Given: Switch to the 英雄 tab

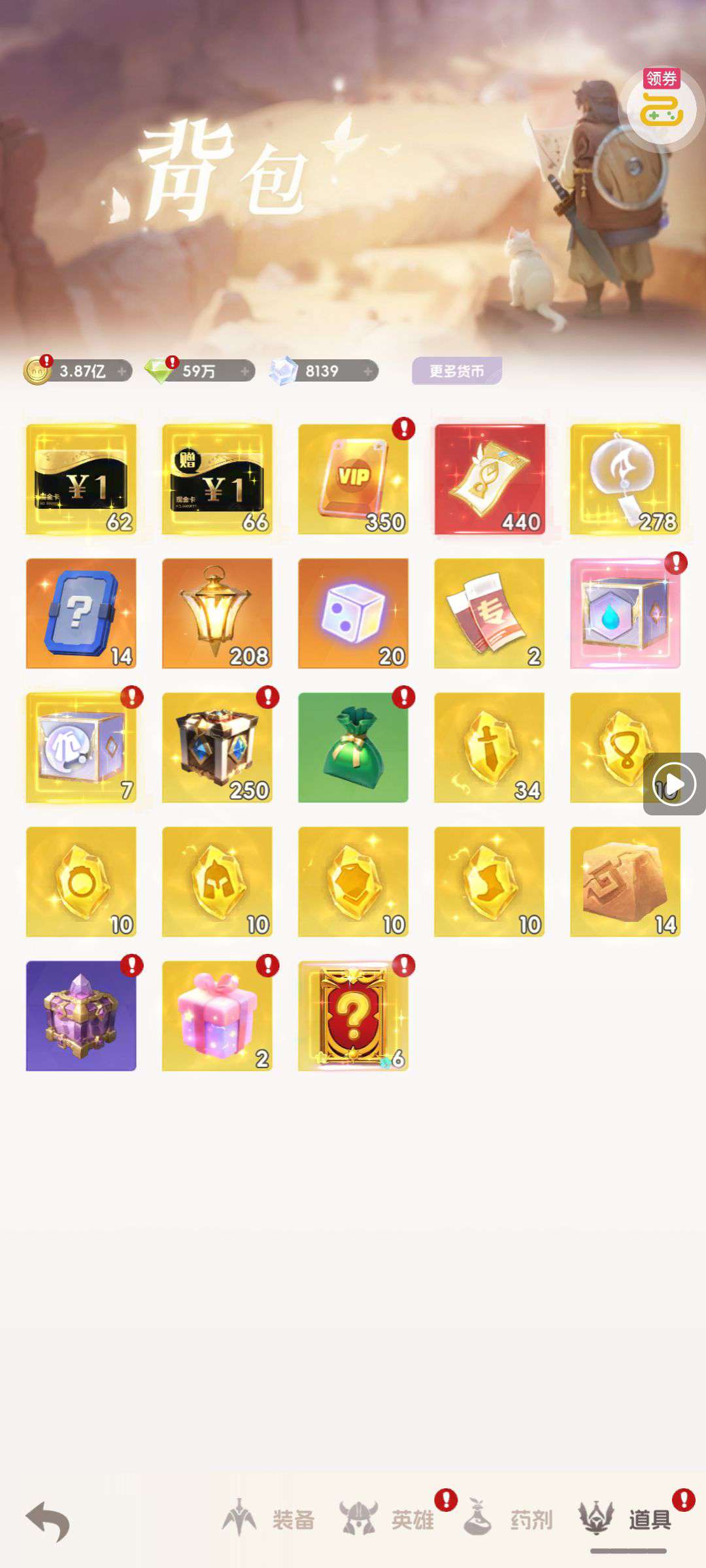Looking at the screenshot, I should [387, 1520].
